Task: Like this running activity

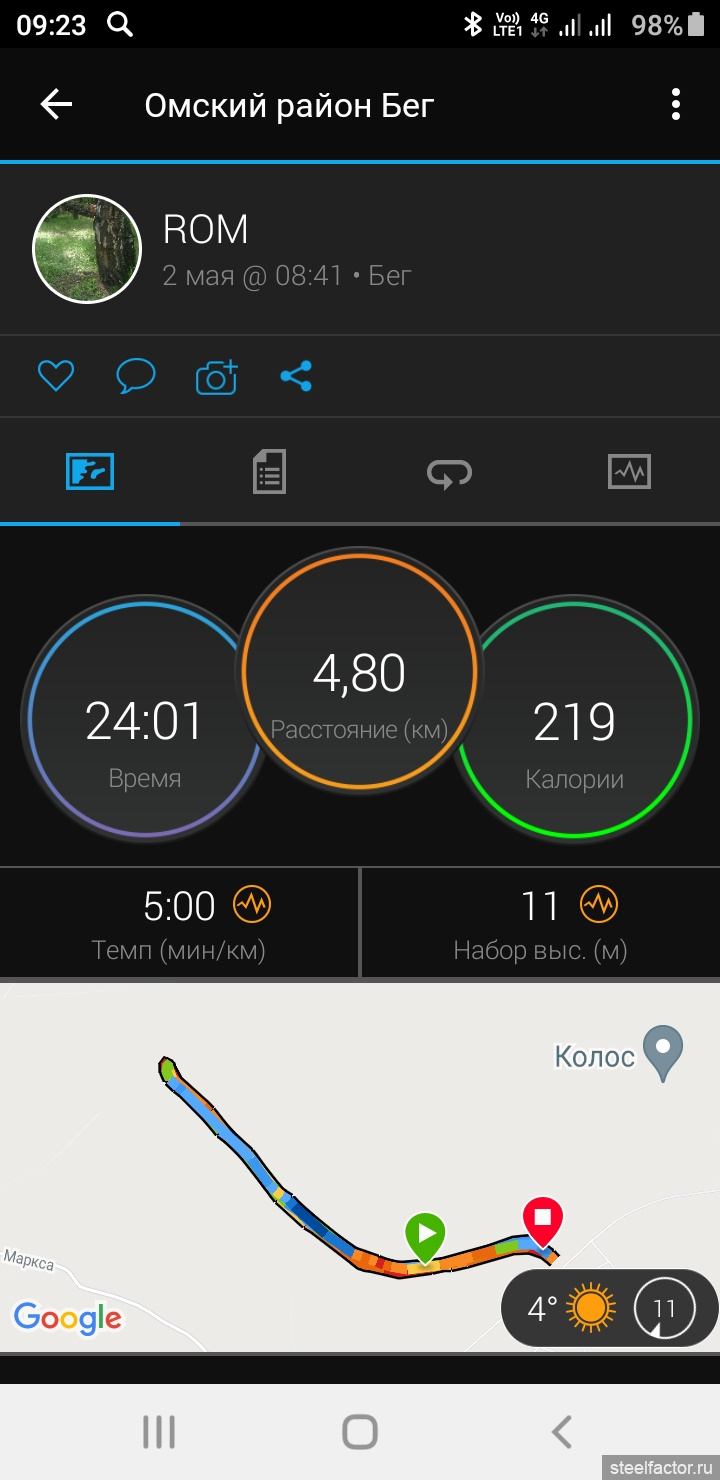Action: pyautogui.click(x=56, y=376)
